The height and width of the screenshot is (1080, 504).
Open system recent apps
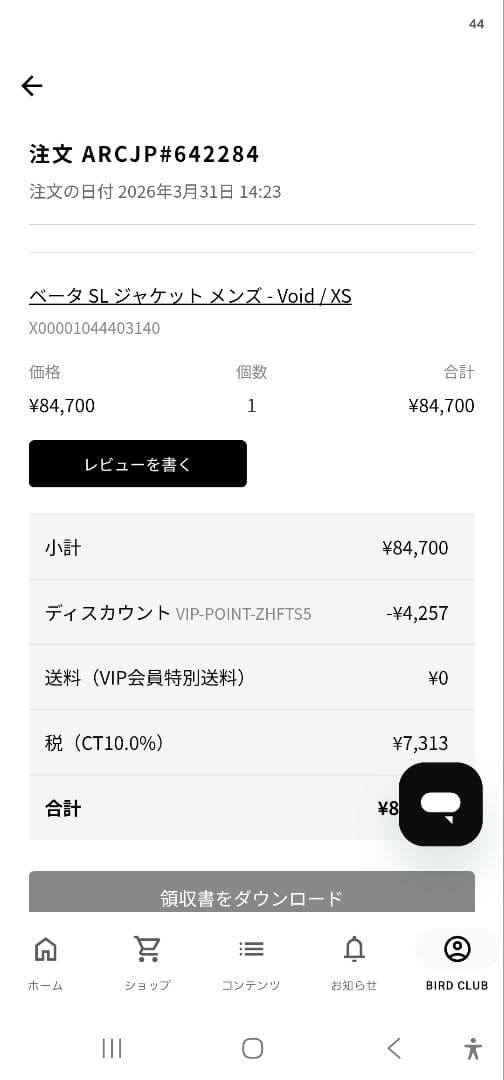[x=112, y=1048]
